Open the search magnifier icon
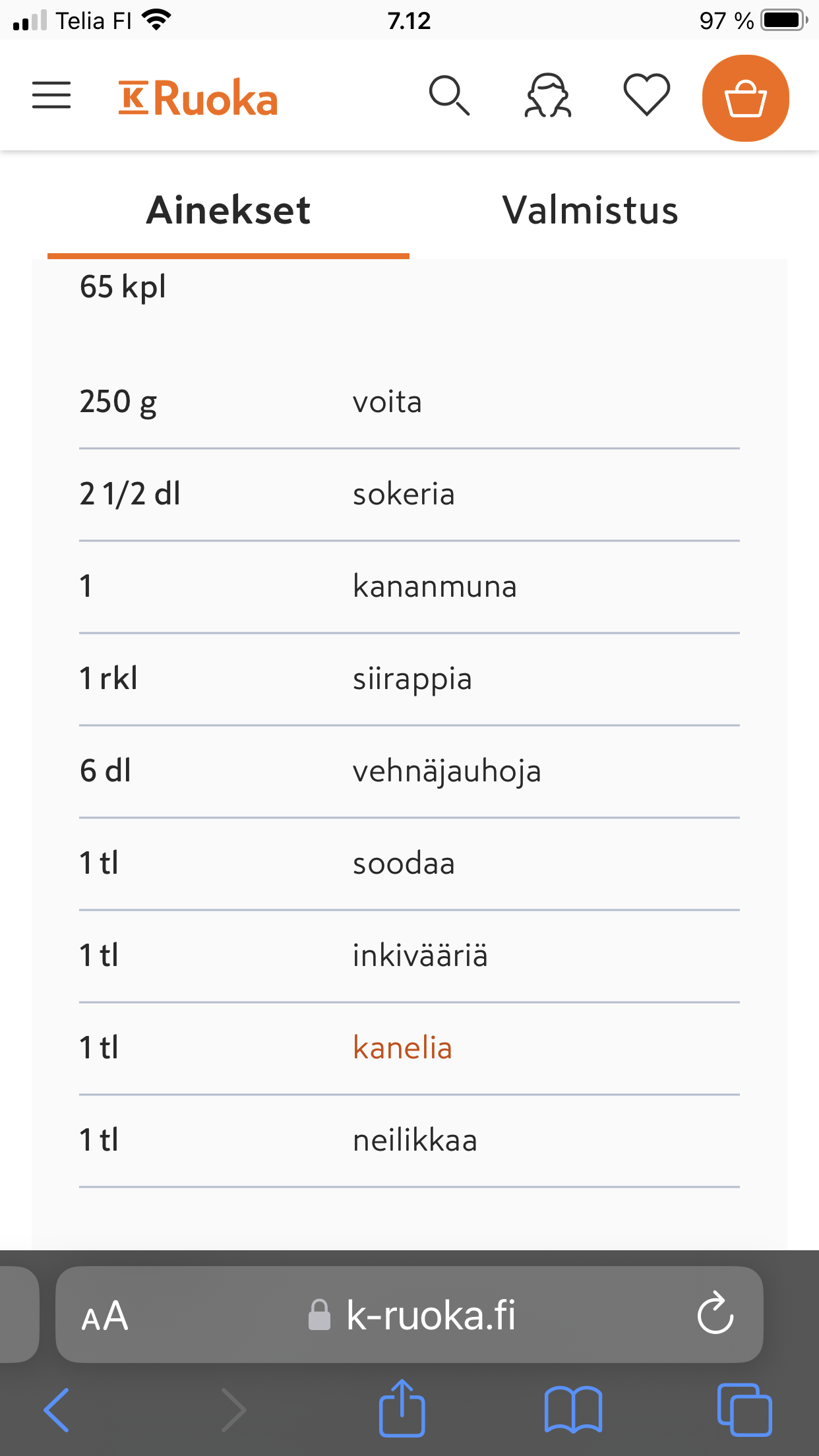This screenshot has width=819, height=1456. [449, 96]
